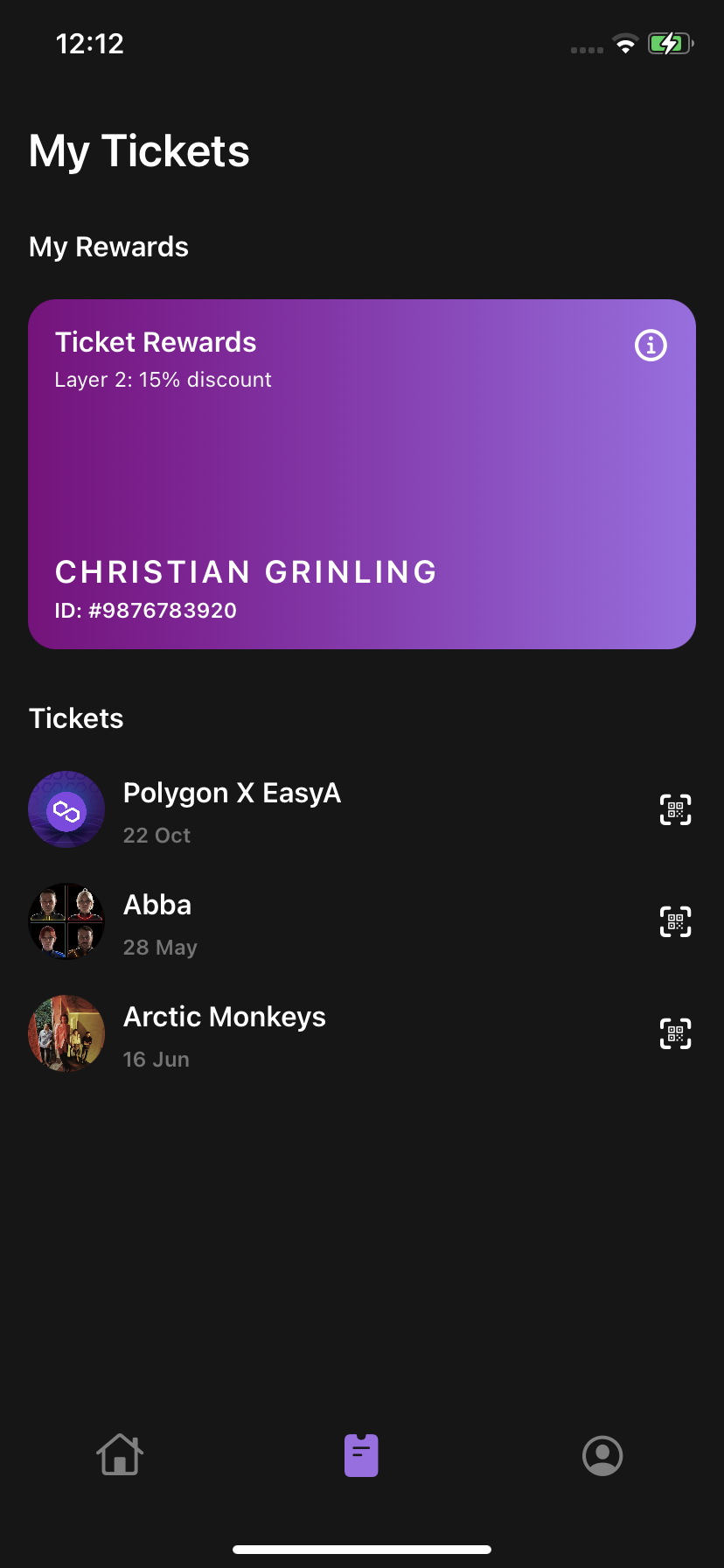Open the Ticket Rewards info icon

tap(650, 346)
